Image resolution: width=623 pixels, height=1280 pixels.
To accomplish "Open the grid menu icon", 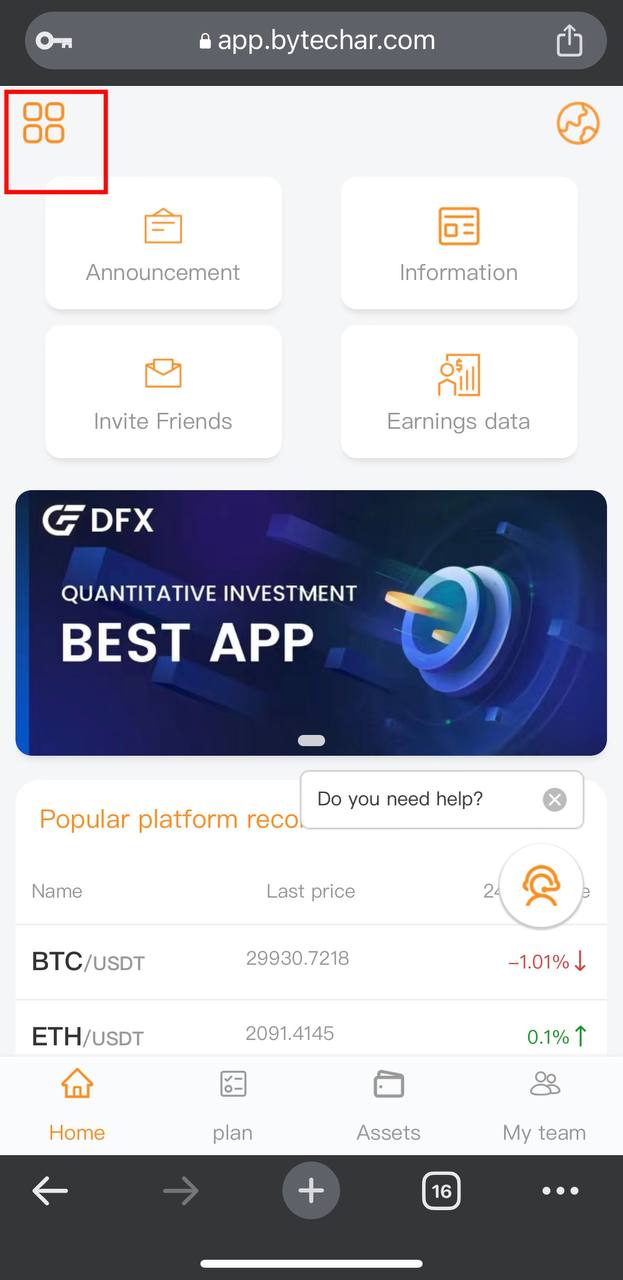I will (44, 123).
